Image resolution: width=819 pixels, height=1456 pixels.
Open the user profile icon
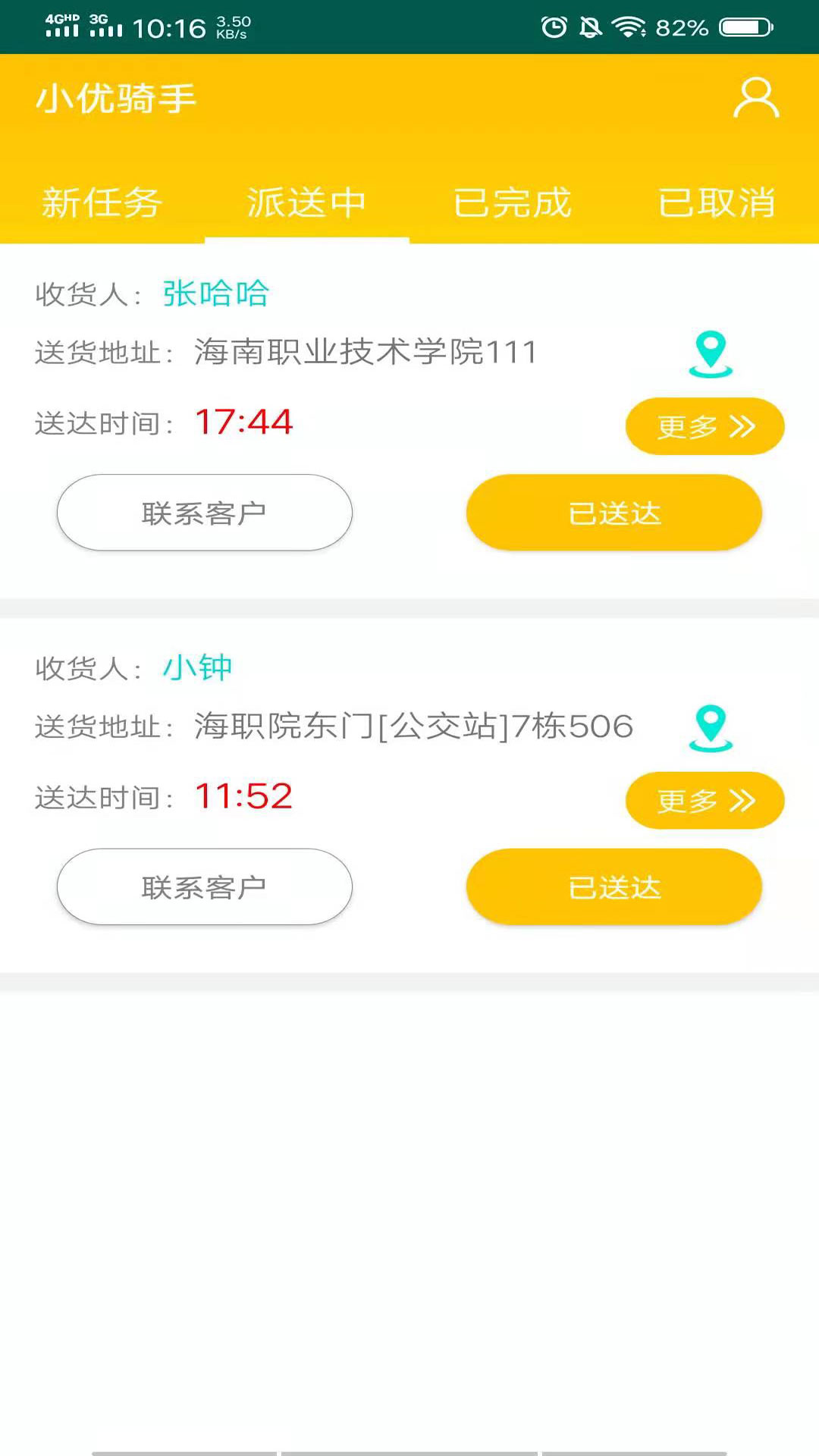[755, 97]
